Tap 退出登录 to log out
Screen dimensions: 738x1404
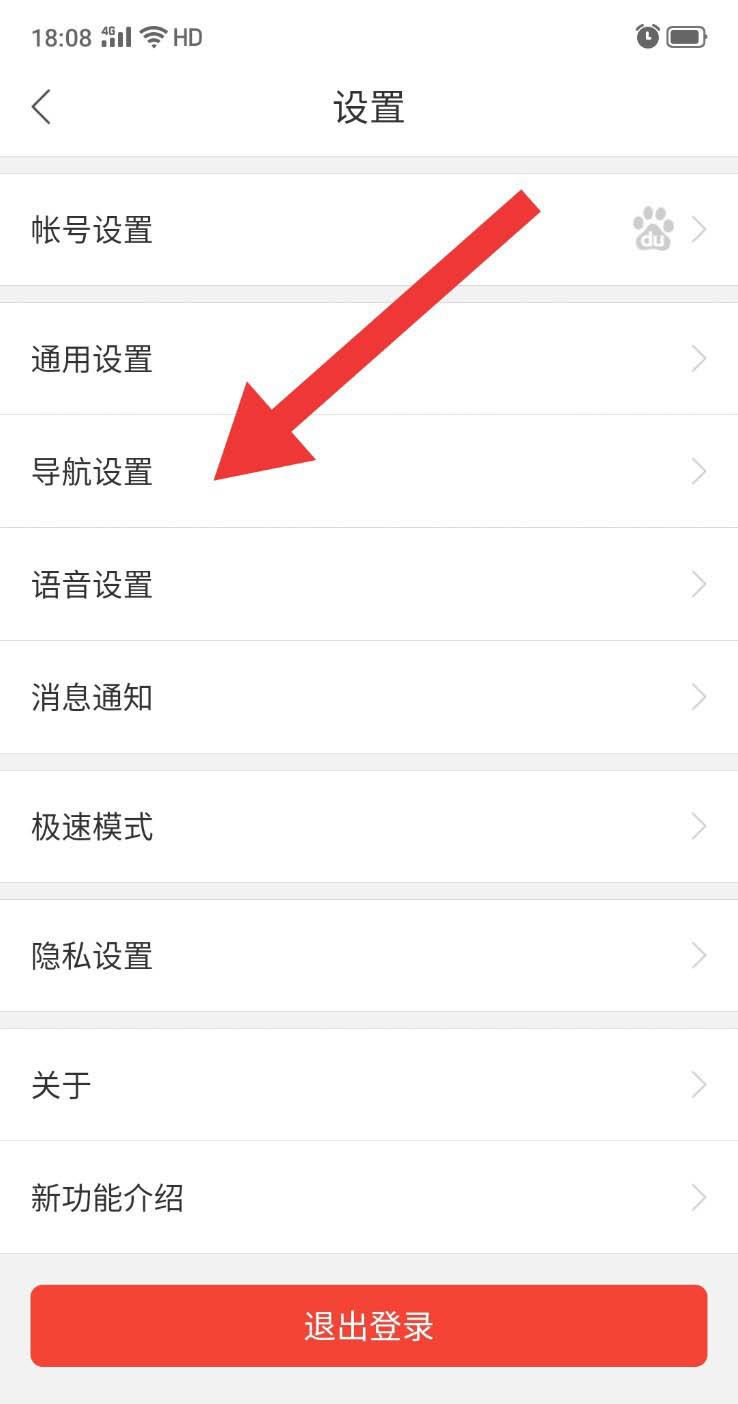[369, 1326]
